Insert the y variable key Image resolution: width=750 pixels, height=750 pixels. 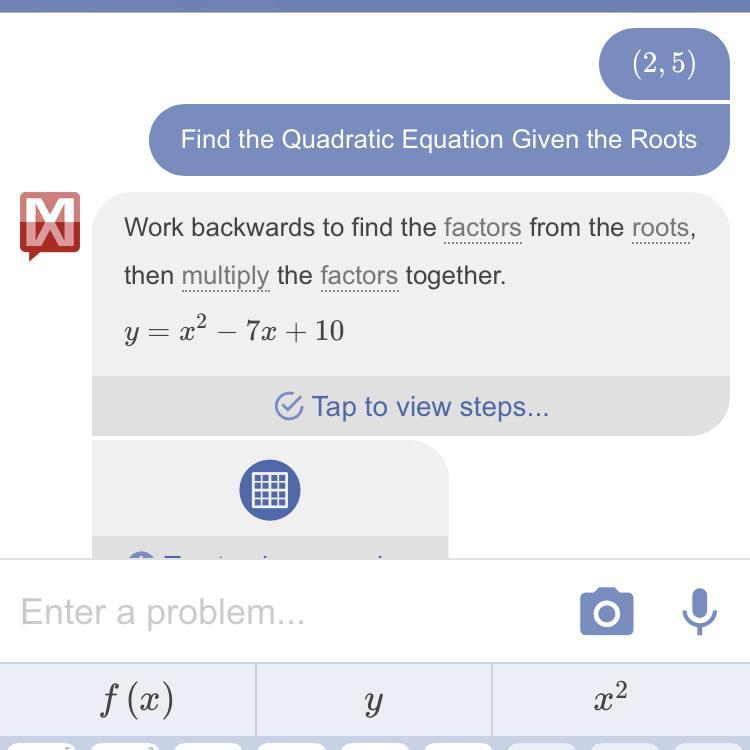[x=374, y=700]
